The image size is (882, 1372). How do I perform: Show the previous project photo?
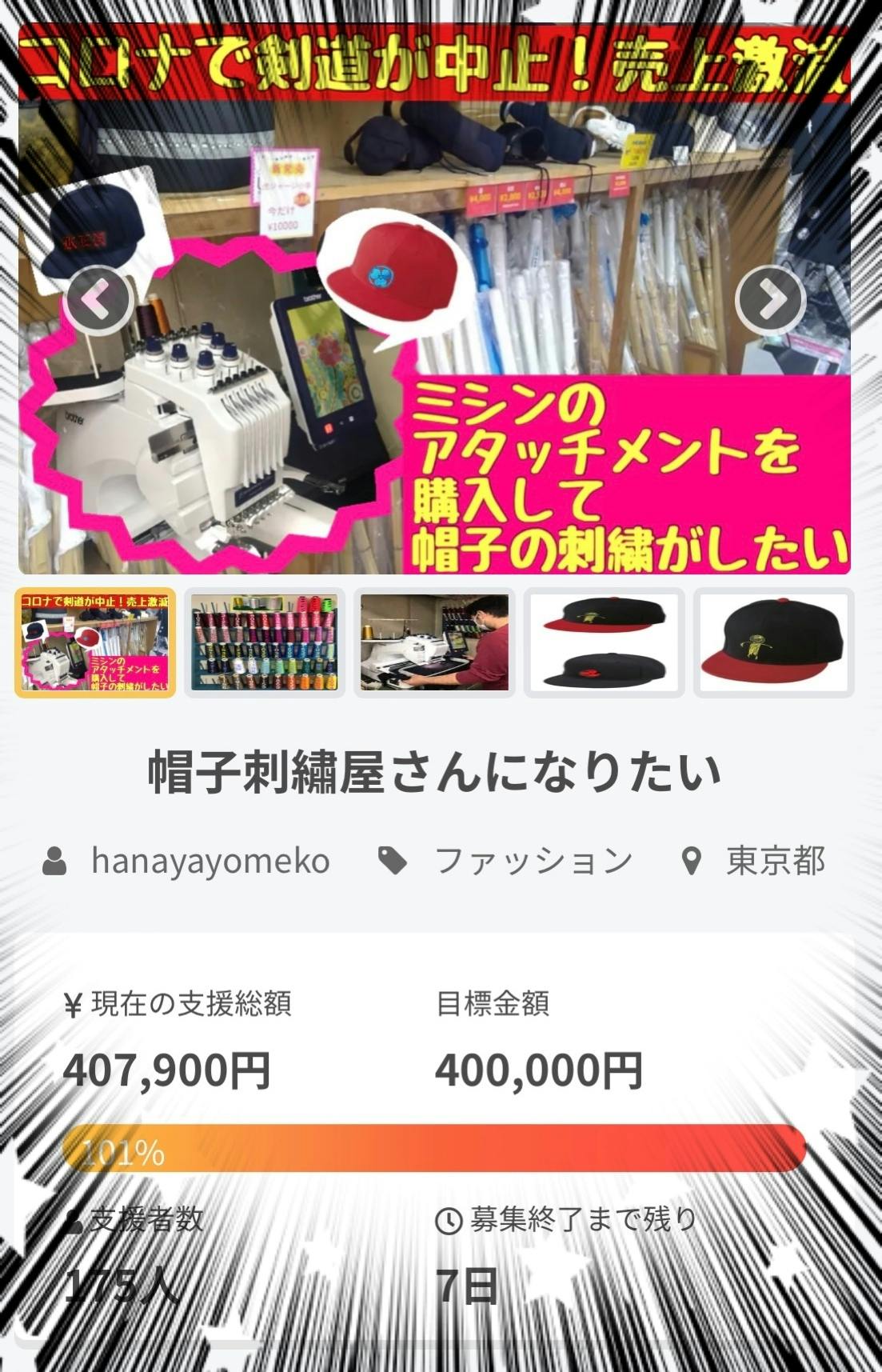click(98, 299)
